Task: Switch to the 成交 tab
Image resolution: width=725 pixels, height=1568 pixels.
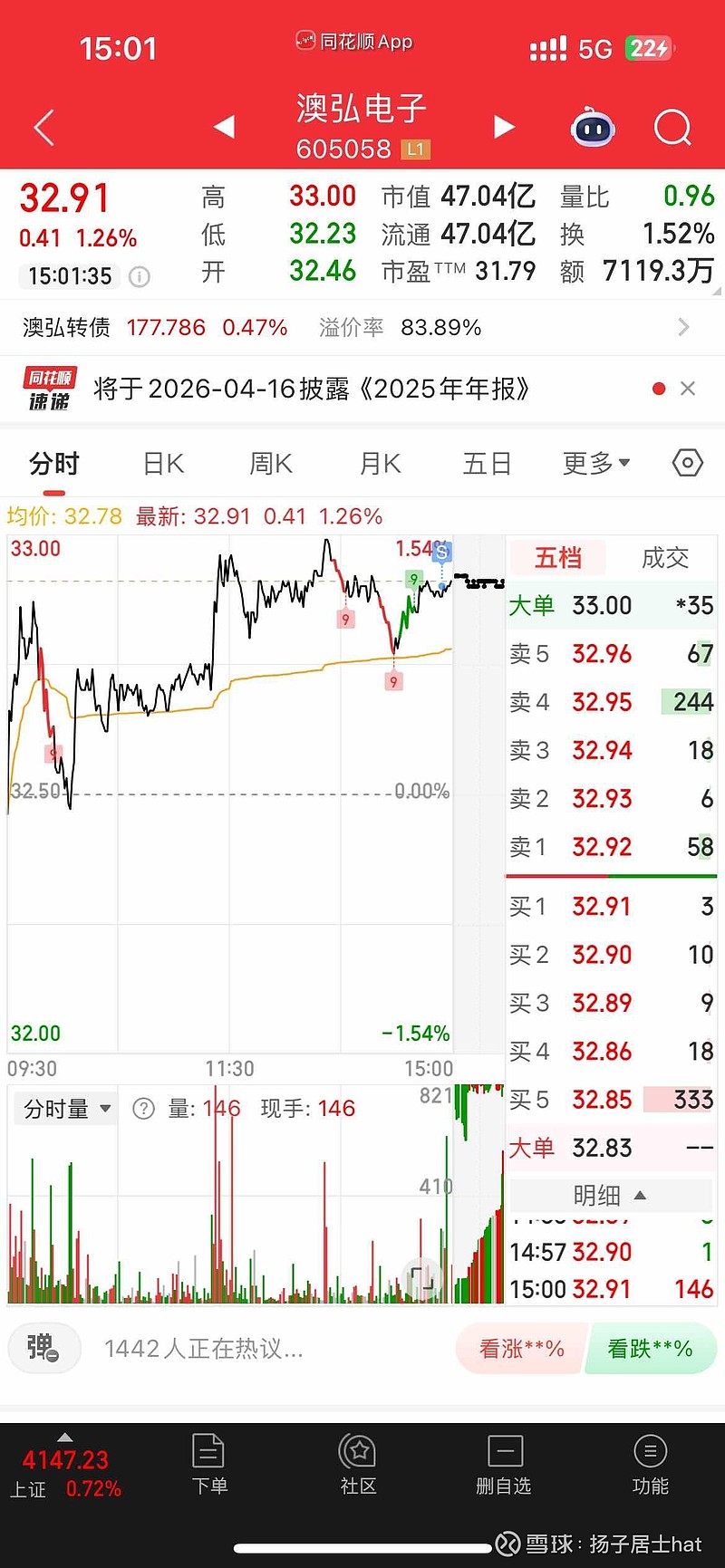Action: [x=664, y=558]
